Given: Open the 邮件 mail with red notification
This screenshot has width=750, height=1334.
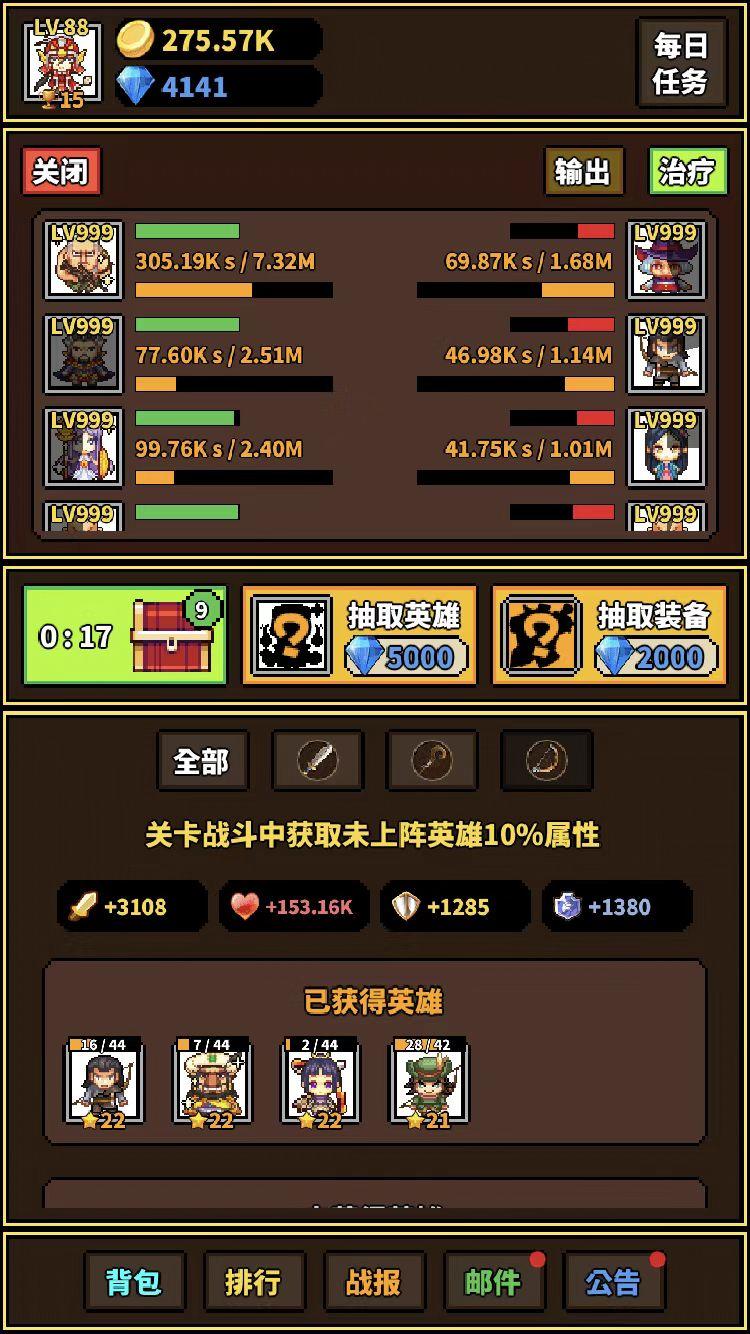Looking at the screenshot, I should 494,1281.
